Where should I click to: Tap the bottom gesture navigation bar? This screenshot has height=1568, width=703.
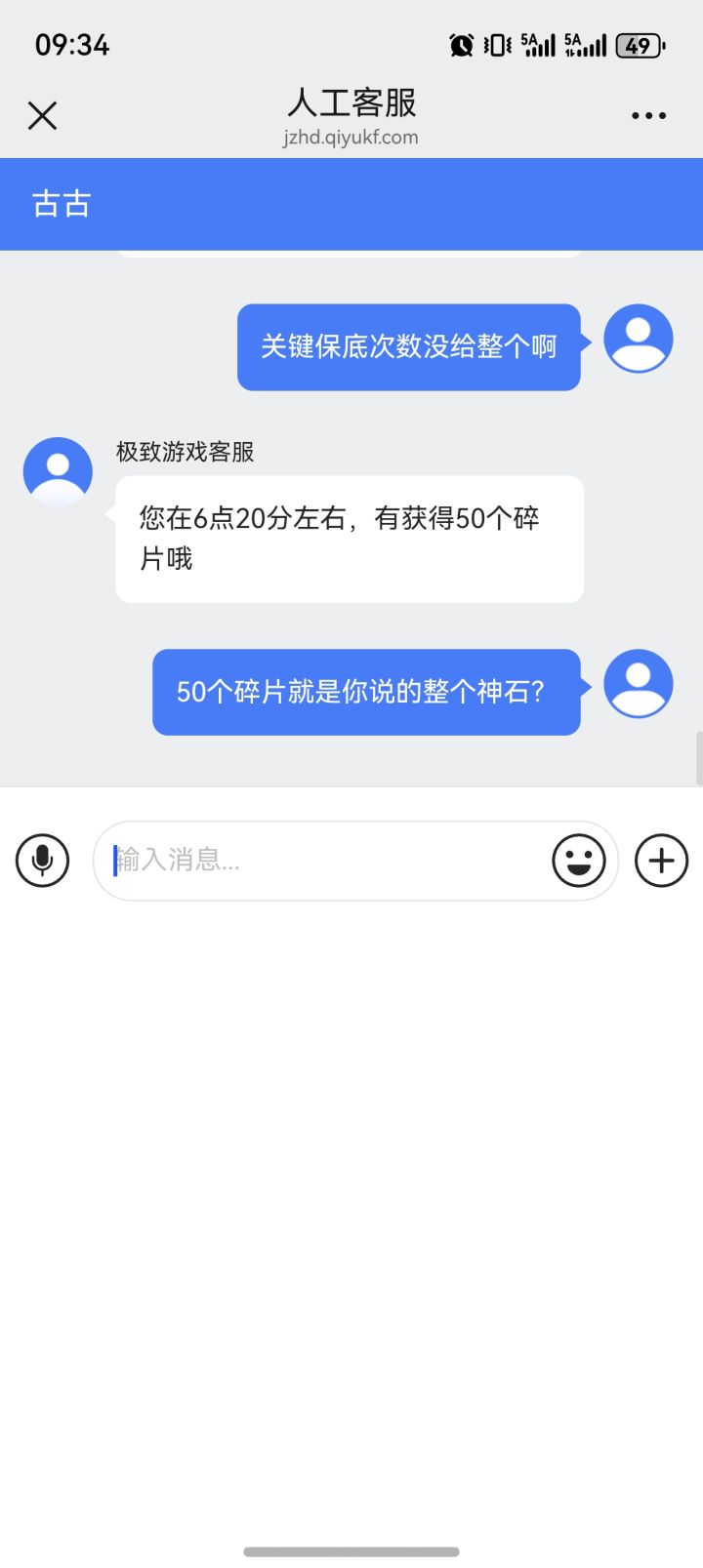351,1551
